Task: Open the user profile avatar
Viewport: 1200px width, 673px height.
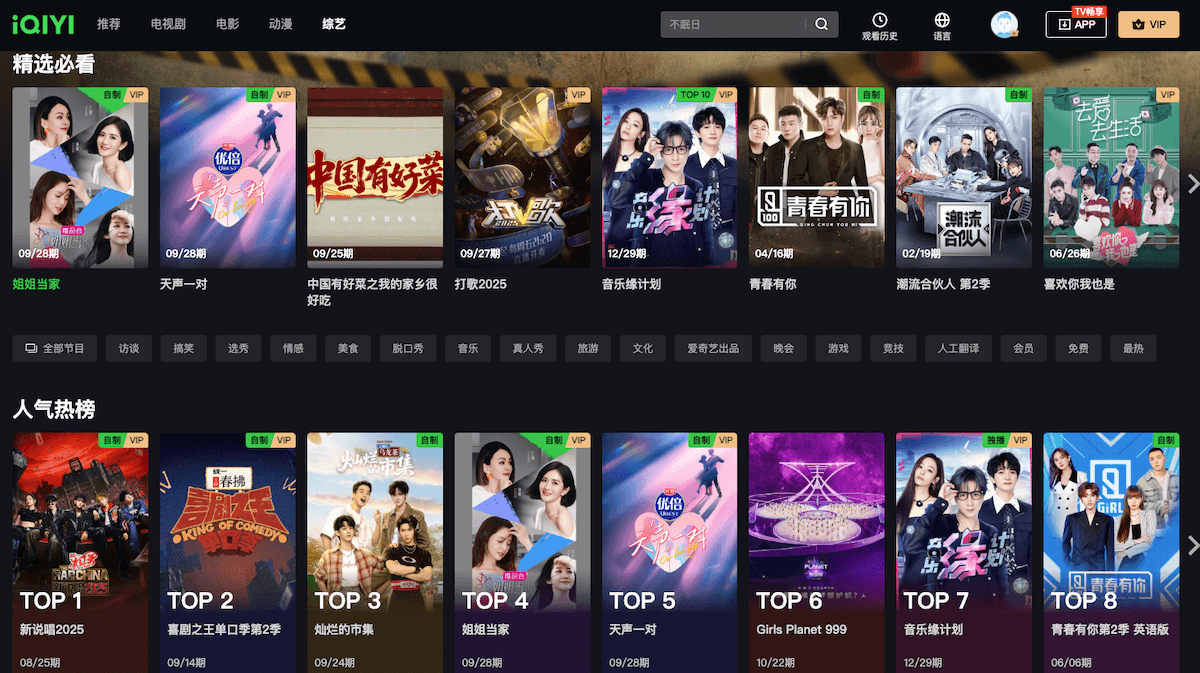Action: point(1004,25)
